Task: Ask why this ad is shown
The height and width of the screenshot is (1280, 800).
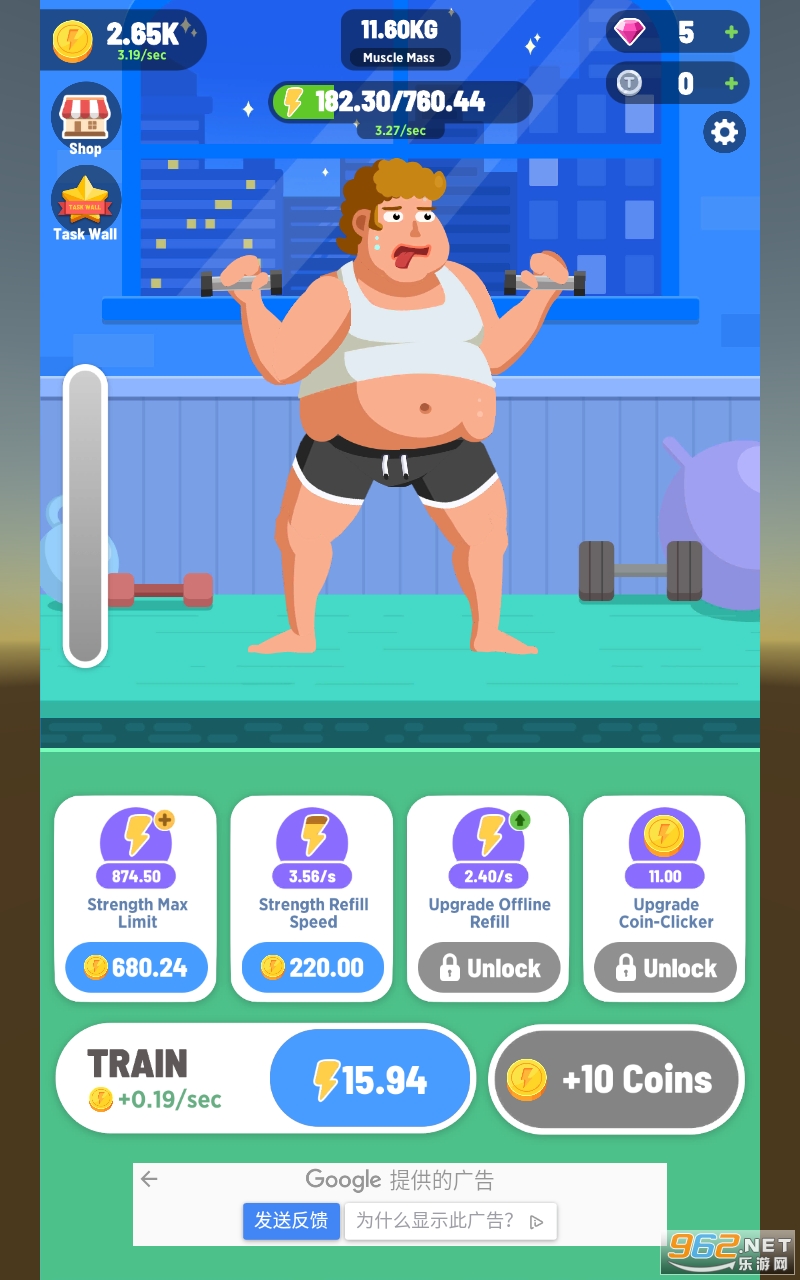Action: point(449,1220)
